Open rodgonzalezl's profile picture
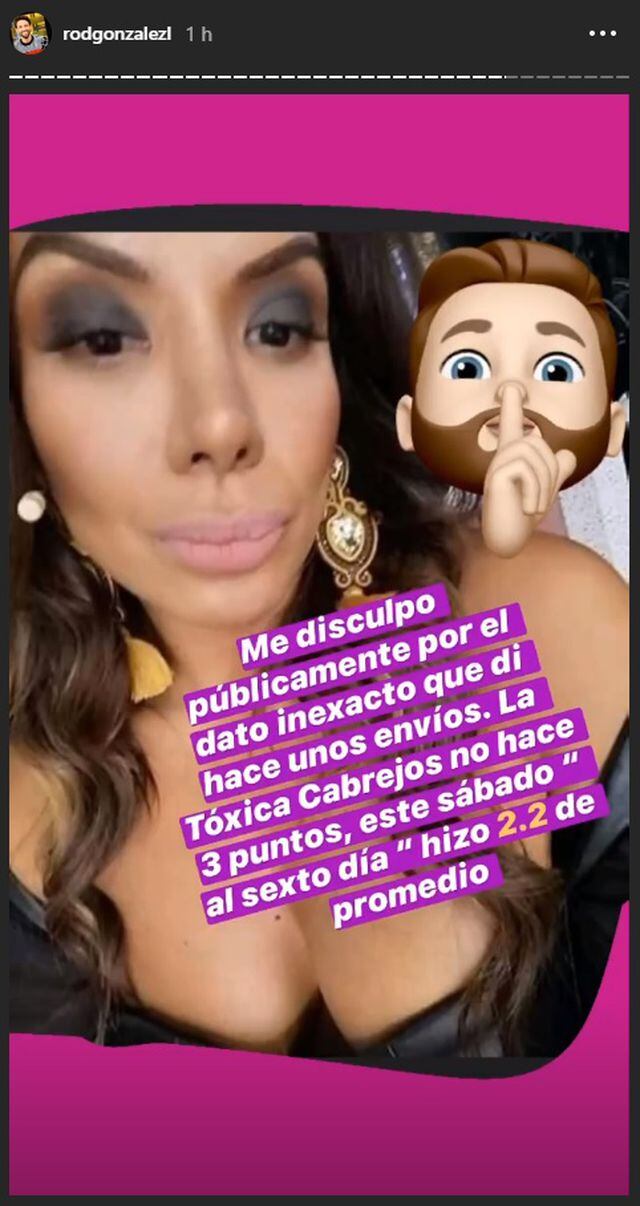 tap(29, 34)
